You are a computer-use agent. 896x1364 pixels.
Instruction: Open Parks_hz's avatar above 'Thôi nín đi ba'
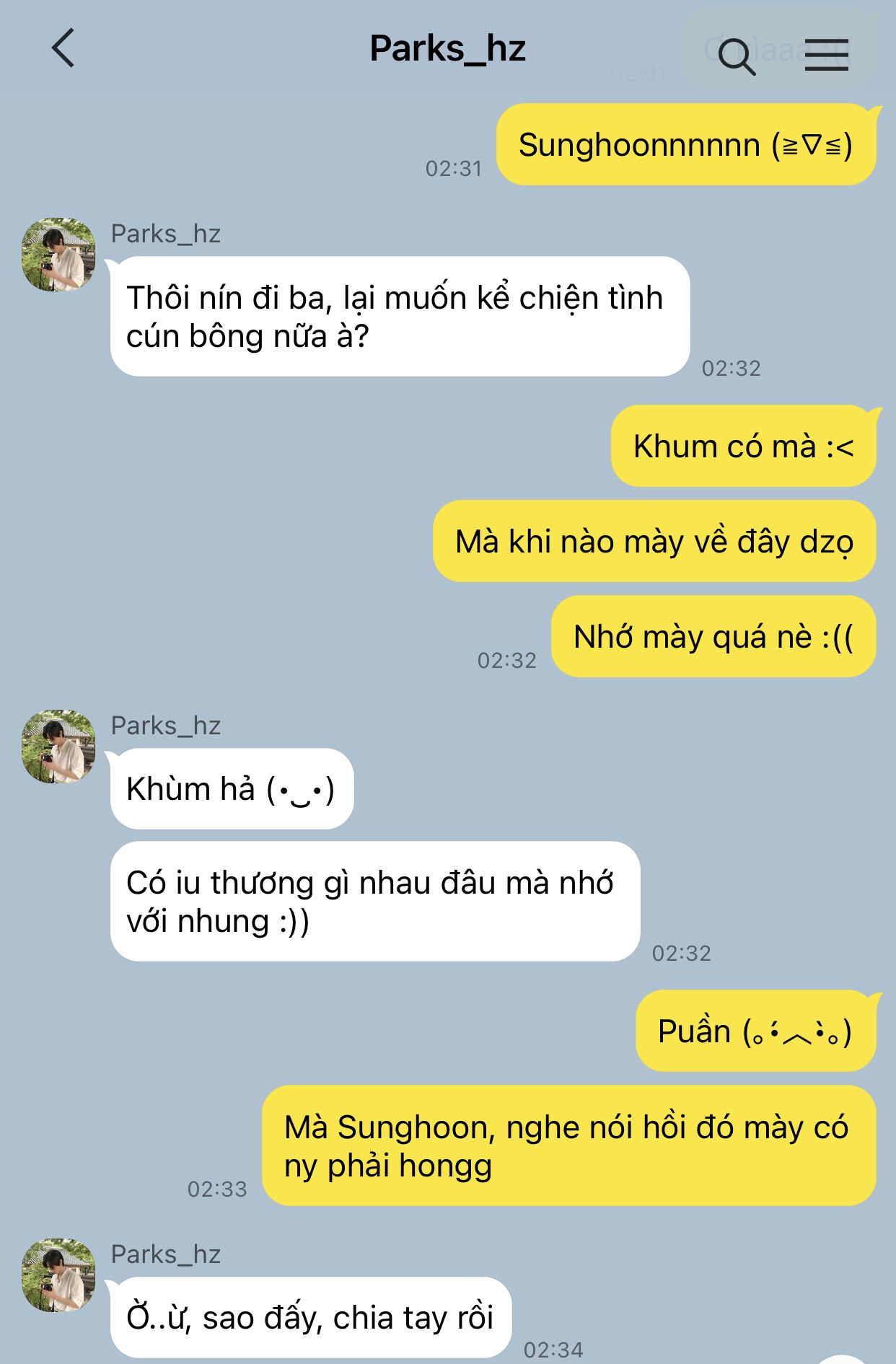click(x=58, y=255)
